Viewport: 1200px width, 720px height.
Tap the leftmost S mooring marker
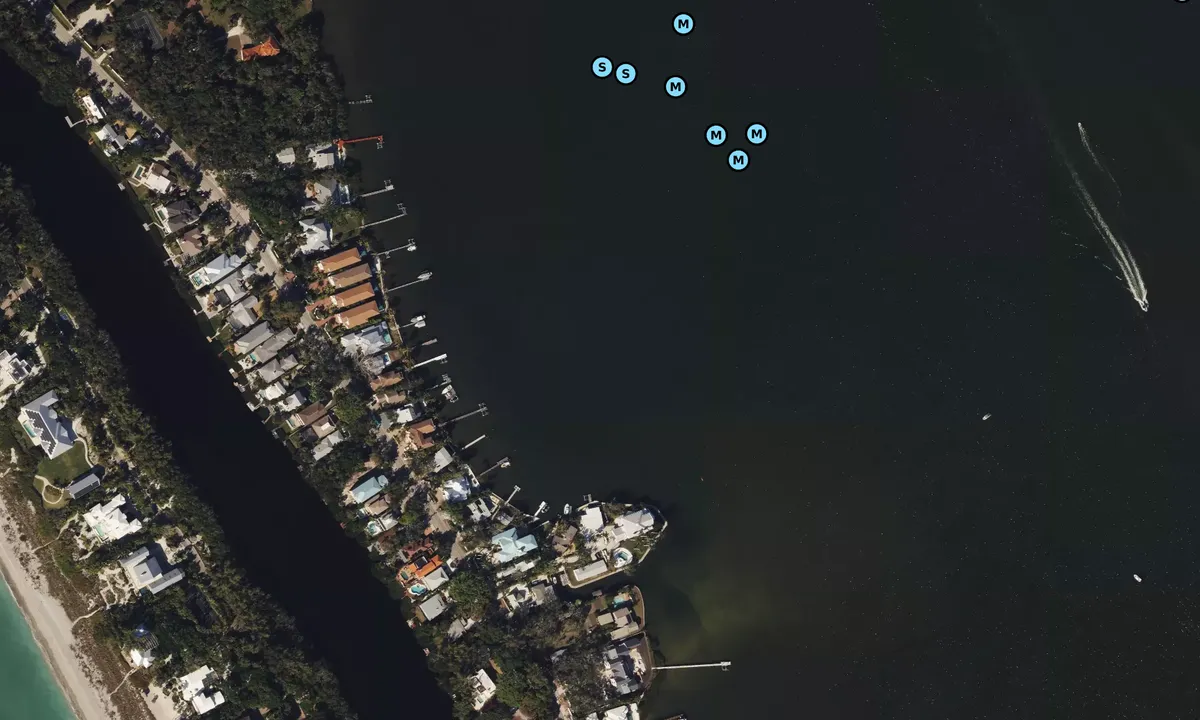click(602, 67)
